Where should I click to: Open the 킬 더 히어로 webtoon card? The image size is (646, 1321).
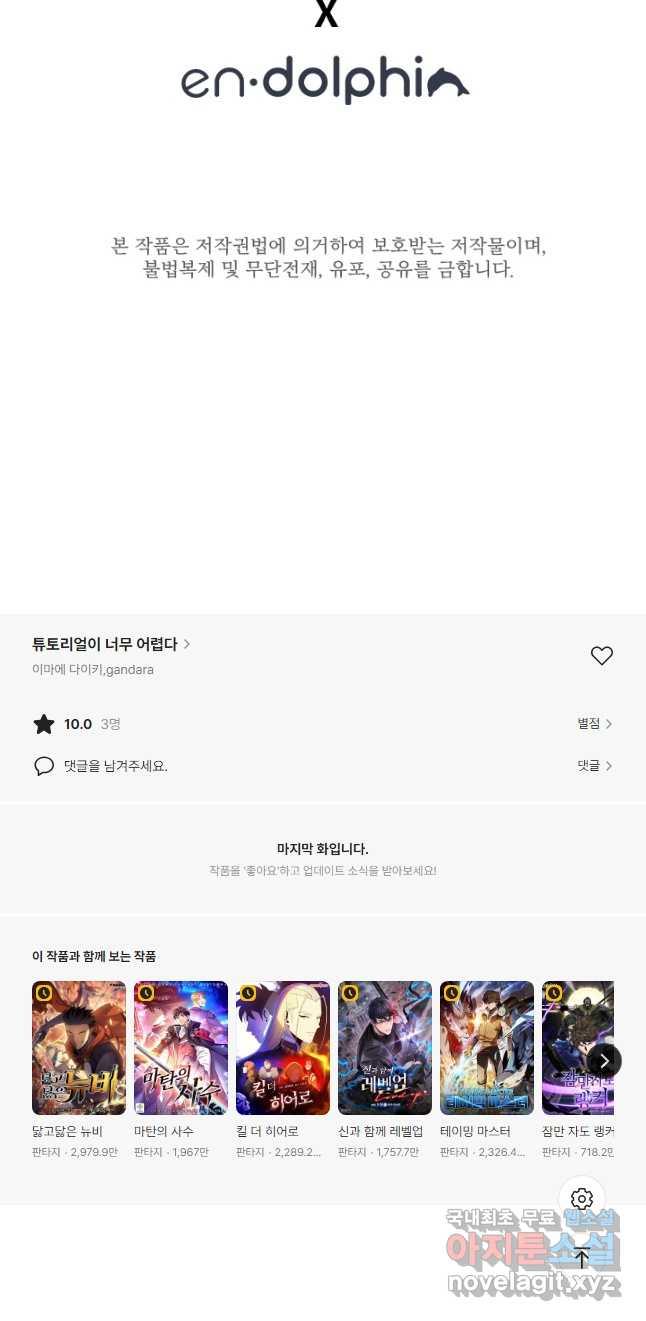coord(283,1070)
